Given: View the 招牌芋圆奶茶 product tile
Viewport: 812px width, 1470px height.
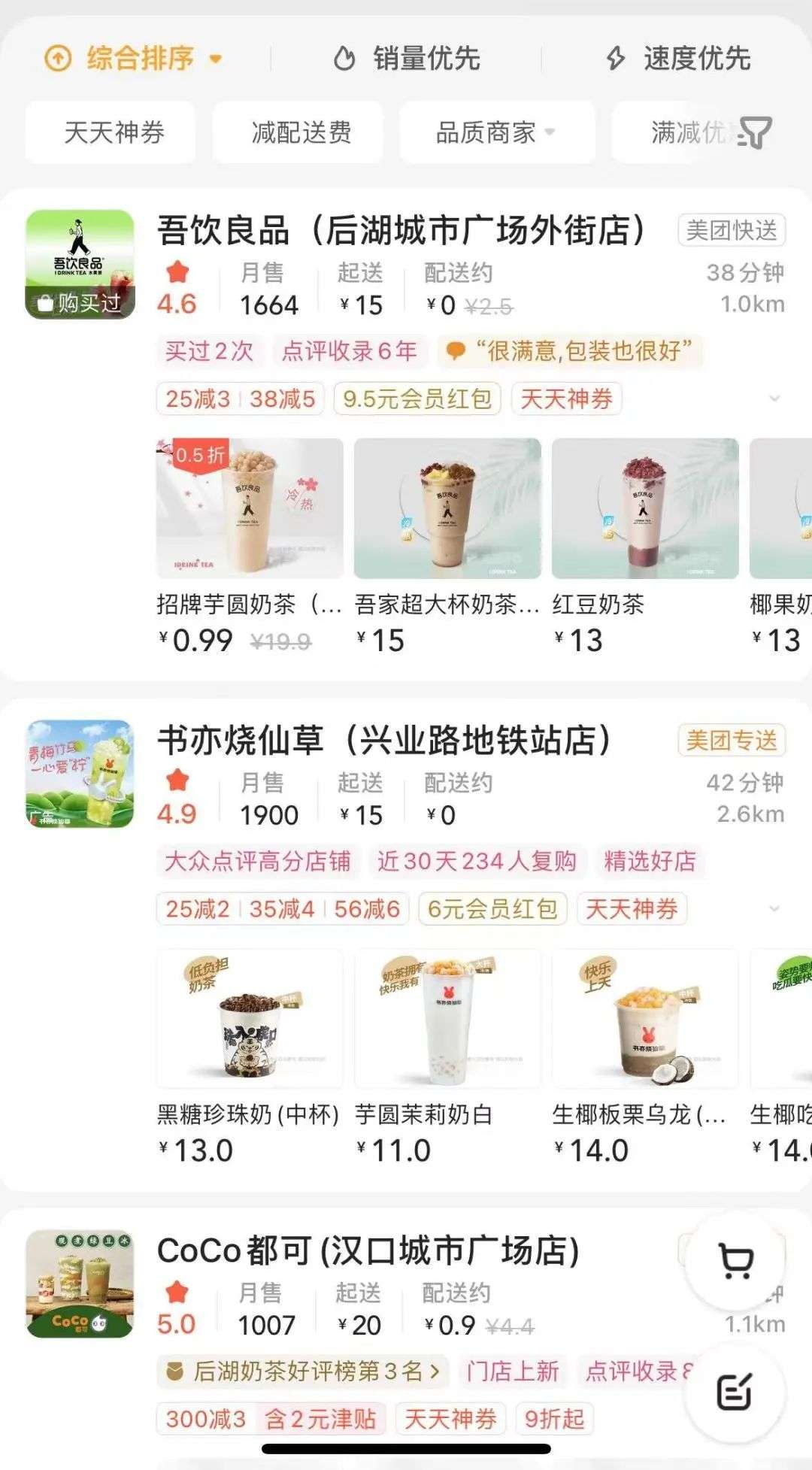Looking at the screenshot, I should [x=250, y=547].
